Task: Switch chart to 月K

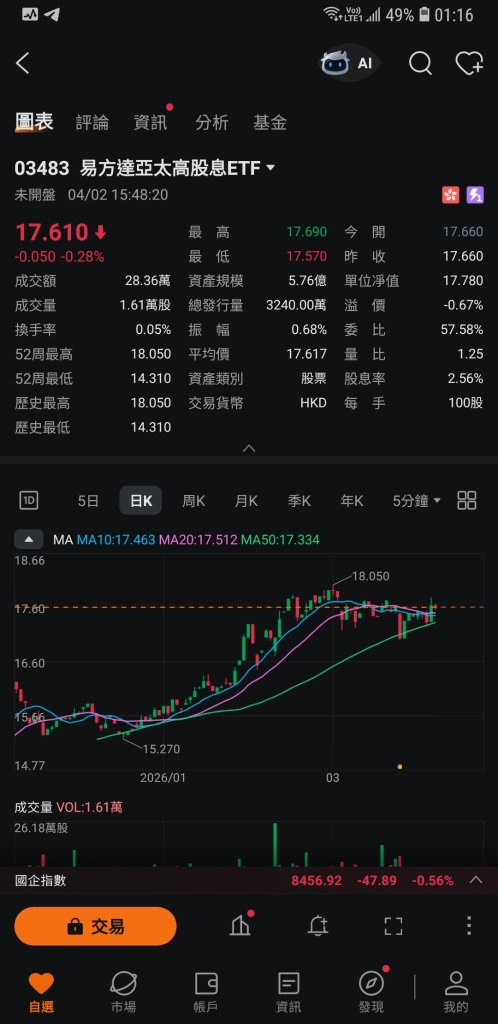Action: (246, 501)
